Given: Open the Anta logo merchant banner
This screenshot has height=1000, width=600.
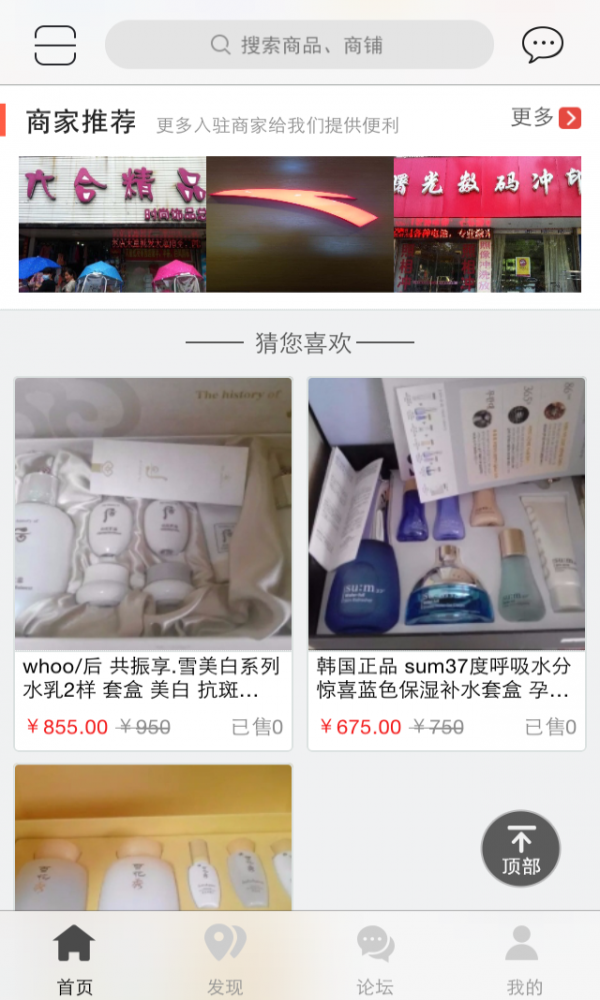Looking at the screenshot, I should coord(300,224).
